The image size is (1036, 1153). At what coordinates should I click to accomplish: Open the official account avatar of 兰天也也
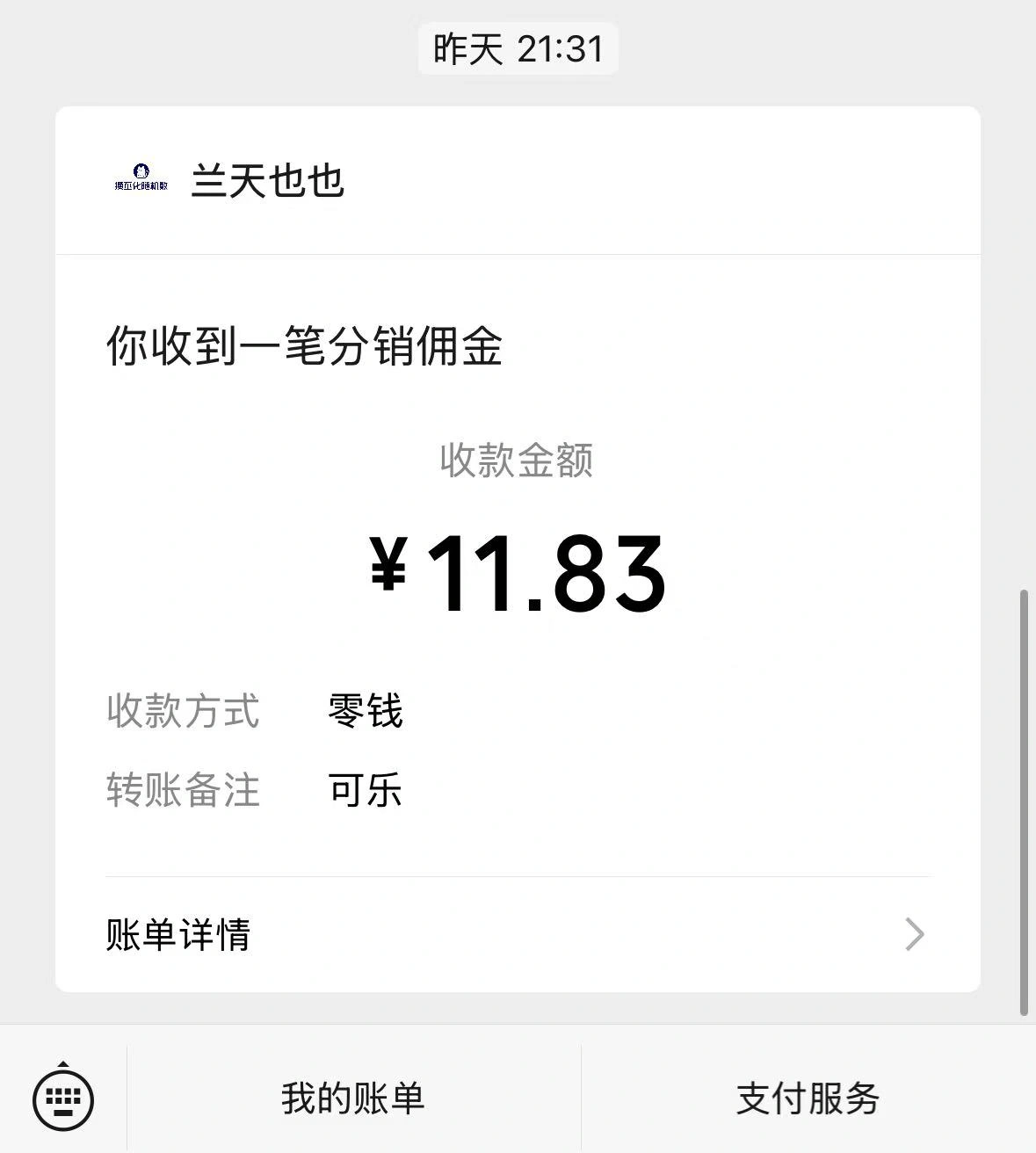(x=141, y=178)
